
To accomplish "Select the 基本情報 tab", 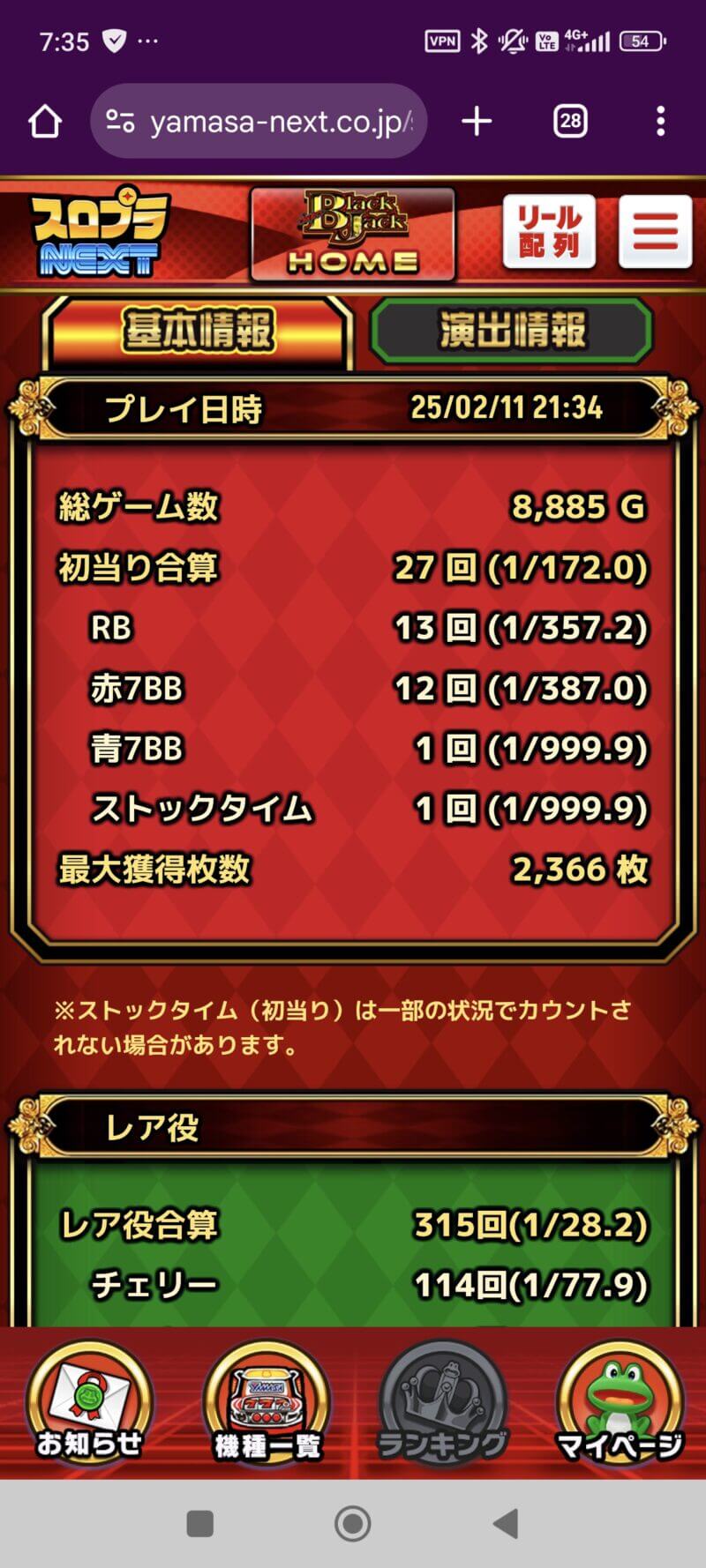I will [x=198, y=331].
